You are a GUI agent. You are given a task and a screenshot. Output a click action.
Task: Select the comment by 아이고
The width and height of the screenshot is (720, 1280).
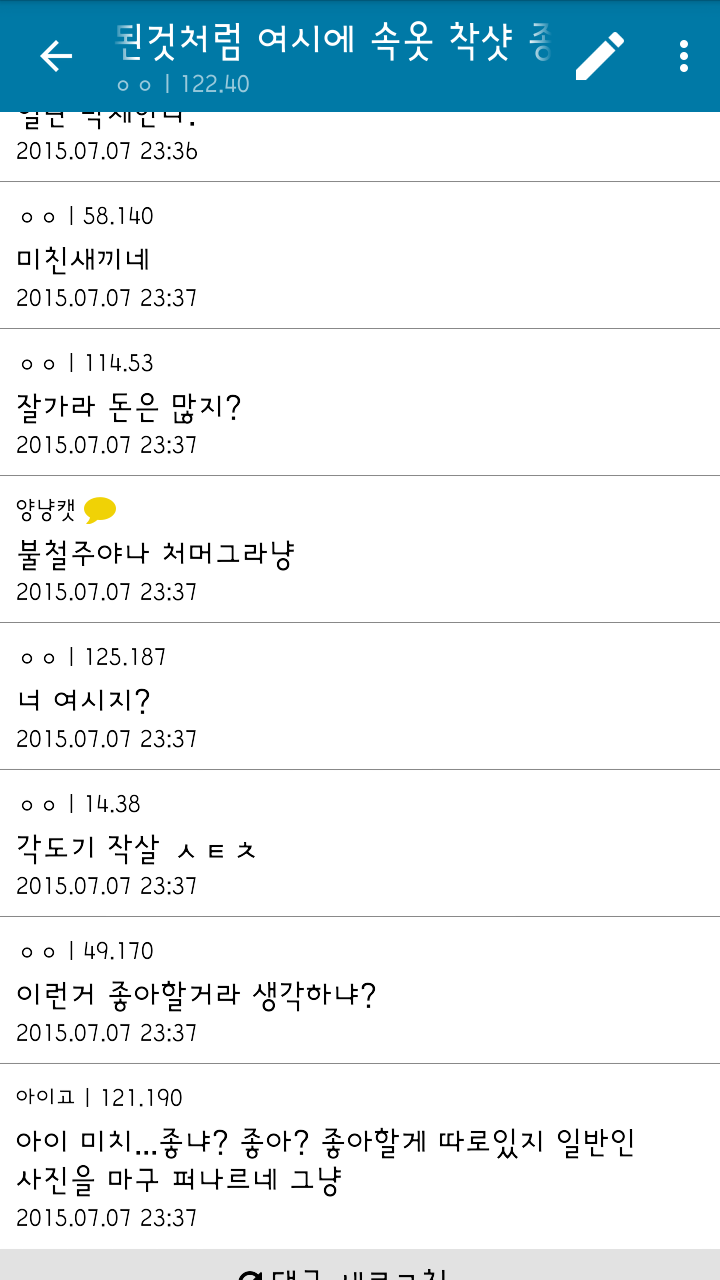[360, 1156]
